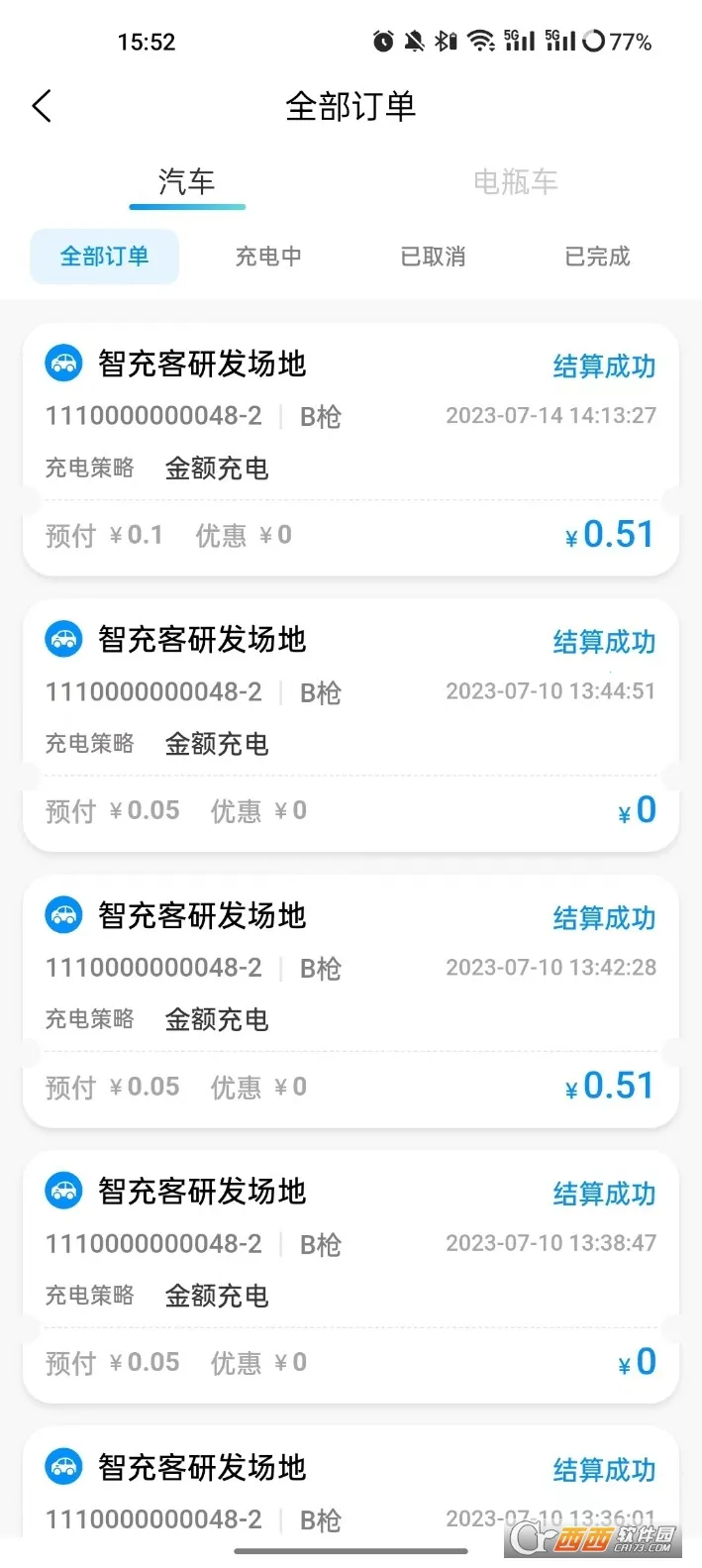702x1568 pixels.
Task: Show 已取消 orders
Action: [x=433, y=257]
